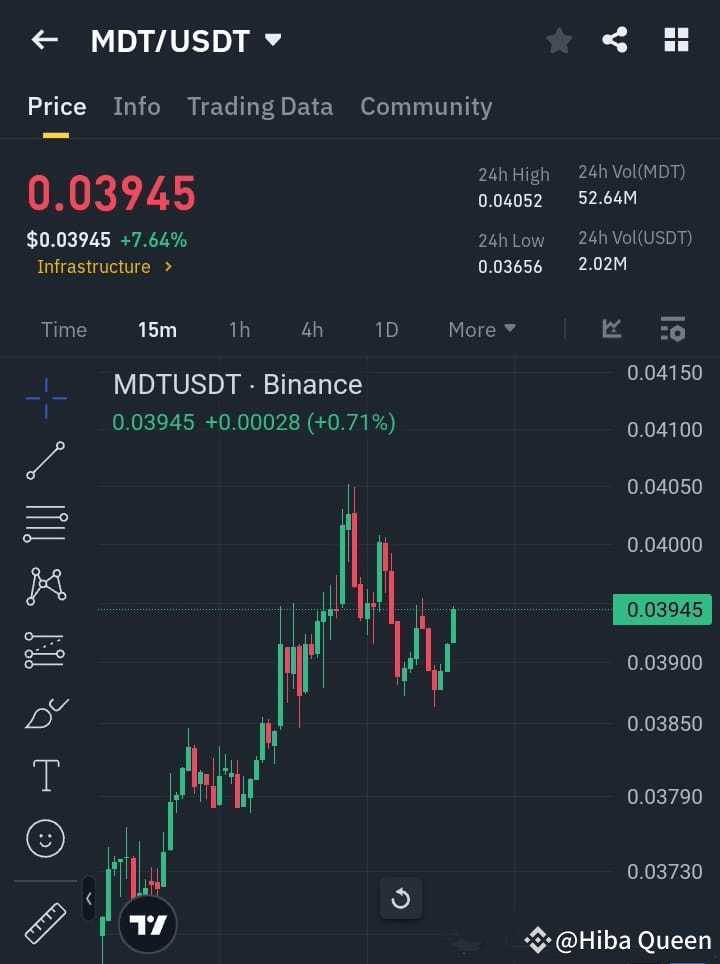Reset the chart view

point(401,899)
